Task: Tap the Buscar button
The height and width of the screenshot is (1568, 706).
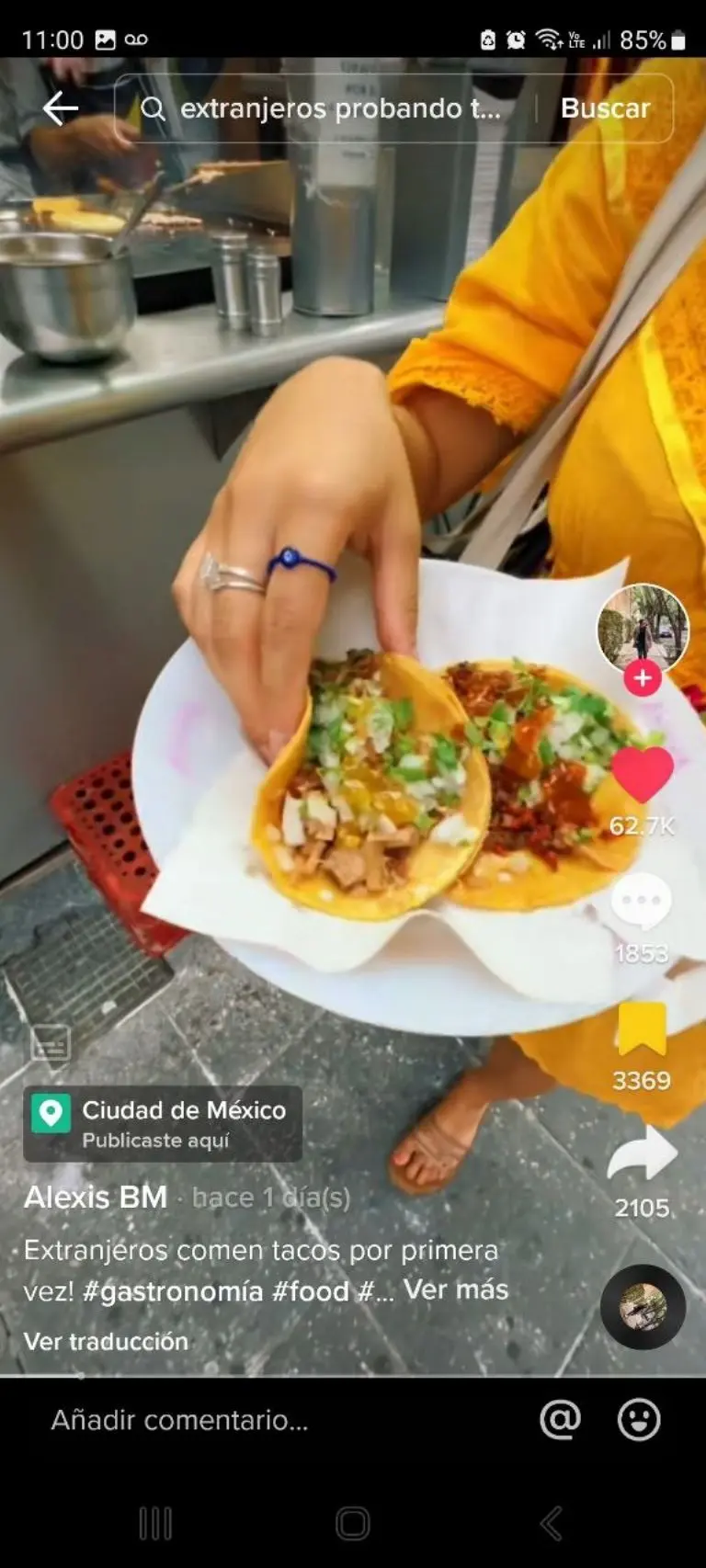Action: coord(605,108)
